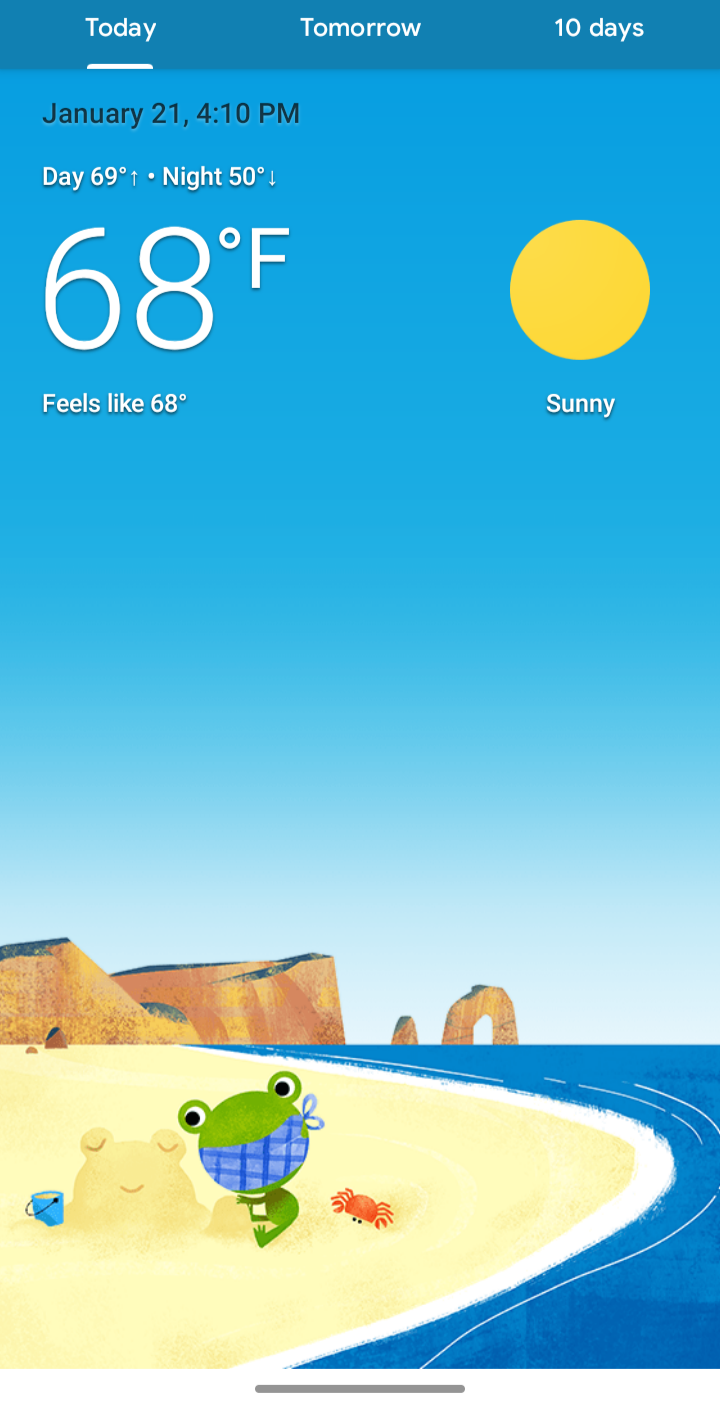The height and width of the screenshot is (1411, 720).
Task: Select the Today tab
Action: (120, 29)
